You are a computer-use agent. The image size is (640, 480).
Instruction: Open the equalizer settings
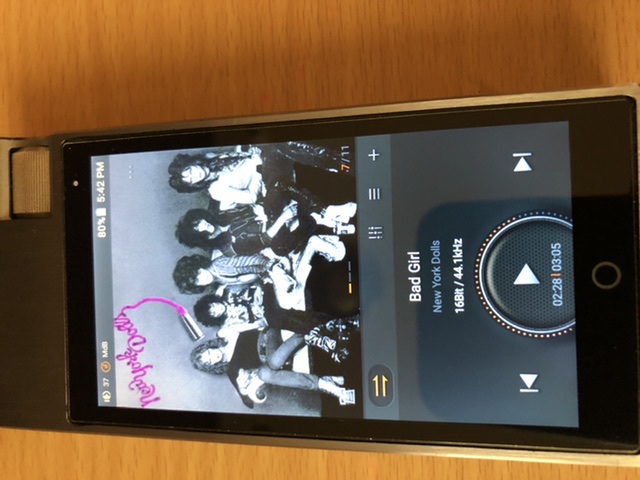point(376,232)
